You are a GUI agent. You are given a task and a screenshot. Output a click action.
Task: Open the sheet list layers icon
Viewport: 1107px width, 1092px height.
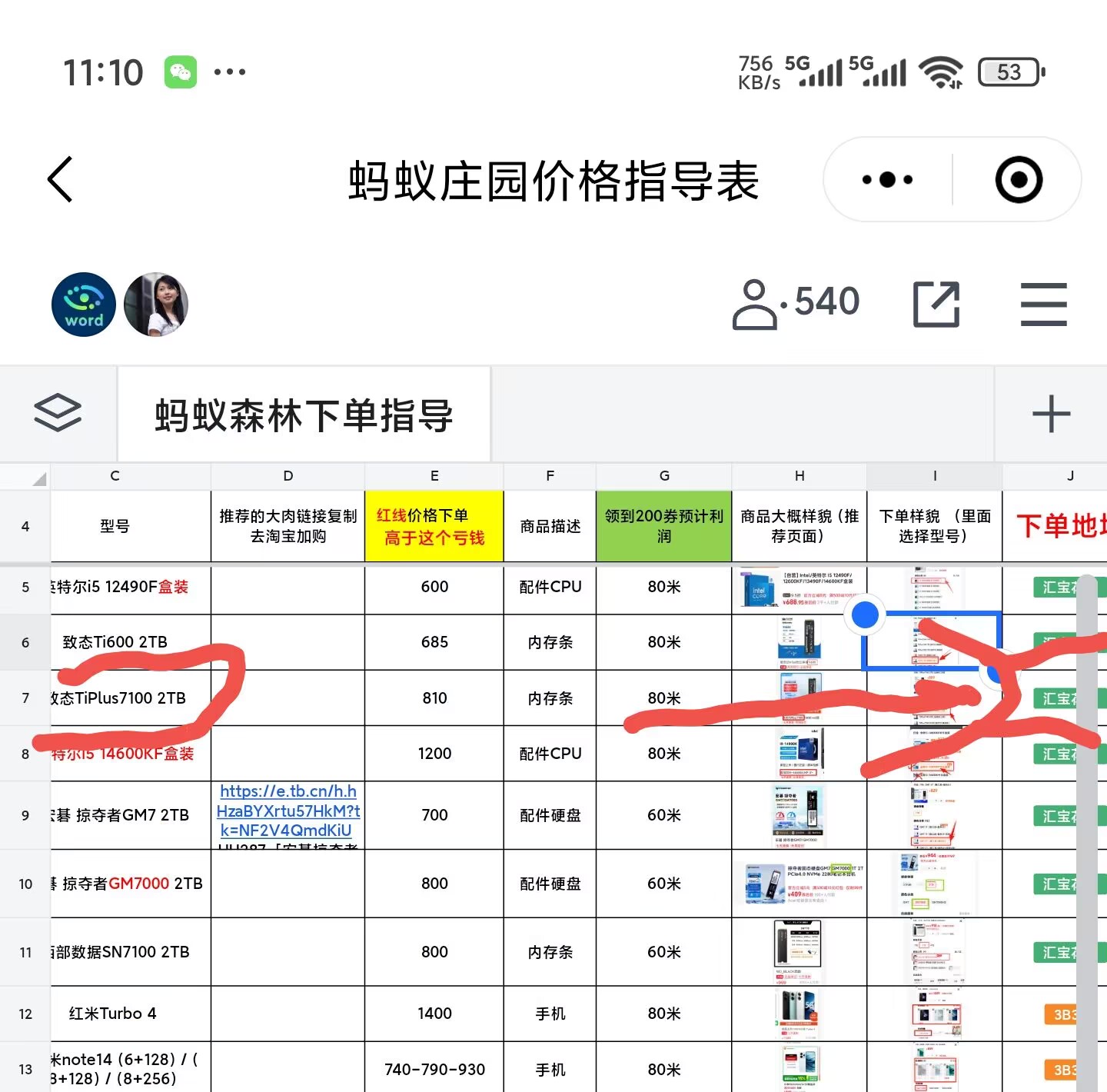(58, 414)
